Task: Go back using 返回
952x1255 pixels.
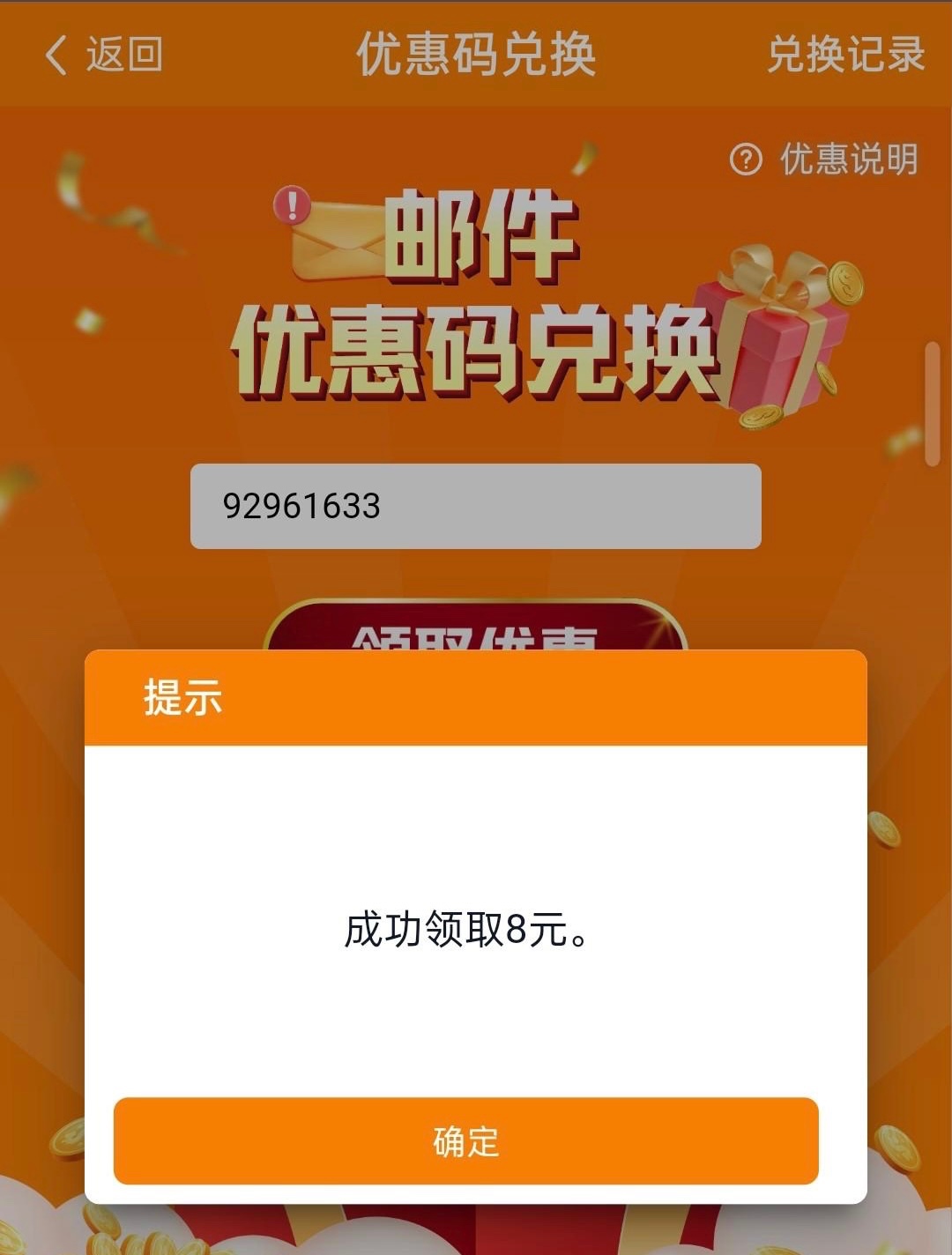Action: point(104,55)
